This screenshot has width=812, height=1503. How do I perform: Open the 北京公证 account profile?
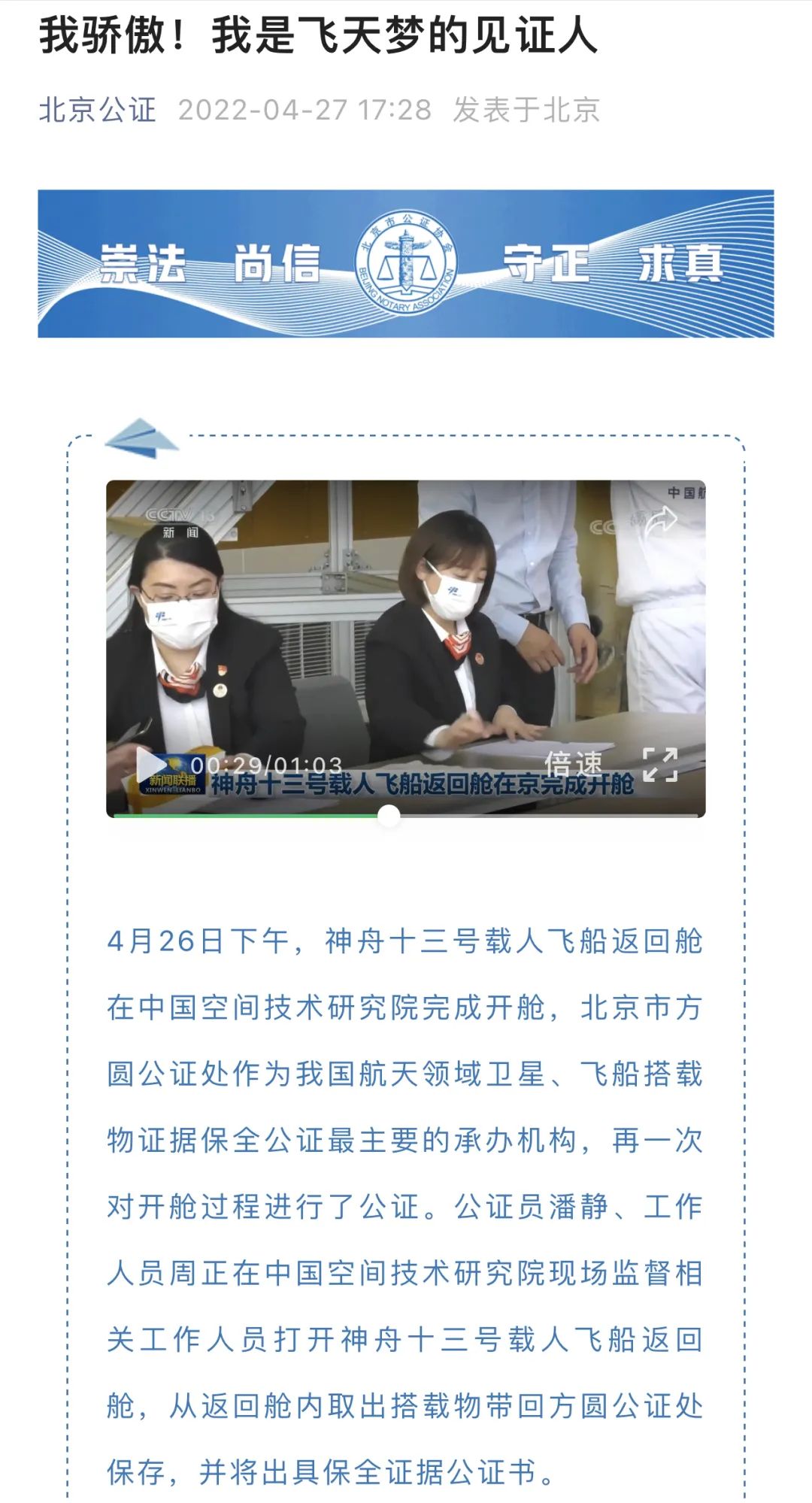coord(98,110)
